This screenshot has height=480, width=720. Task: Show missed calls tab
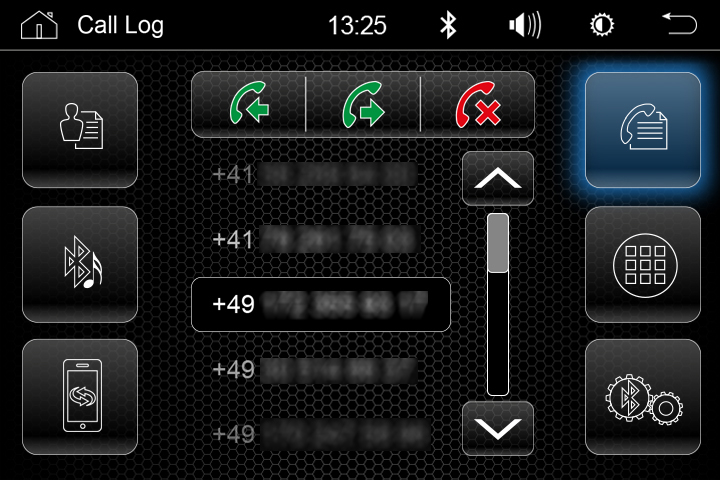coord(478,104)
